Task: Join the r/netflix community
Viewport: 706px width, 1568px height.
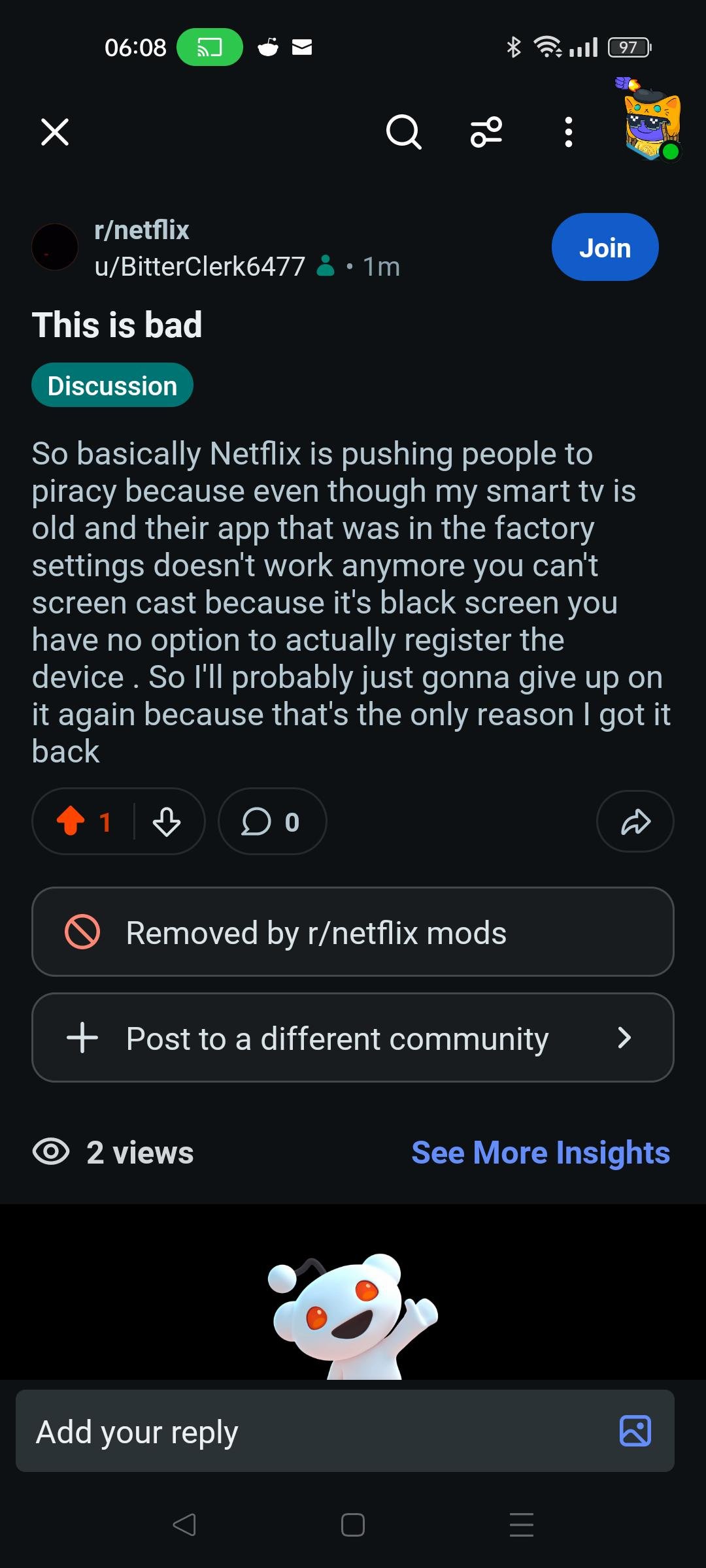Action: (605, 248)
